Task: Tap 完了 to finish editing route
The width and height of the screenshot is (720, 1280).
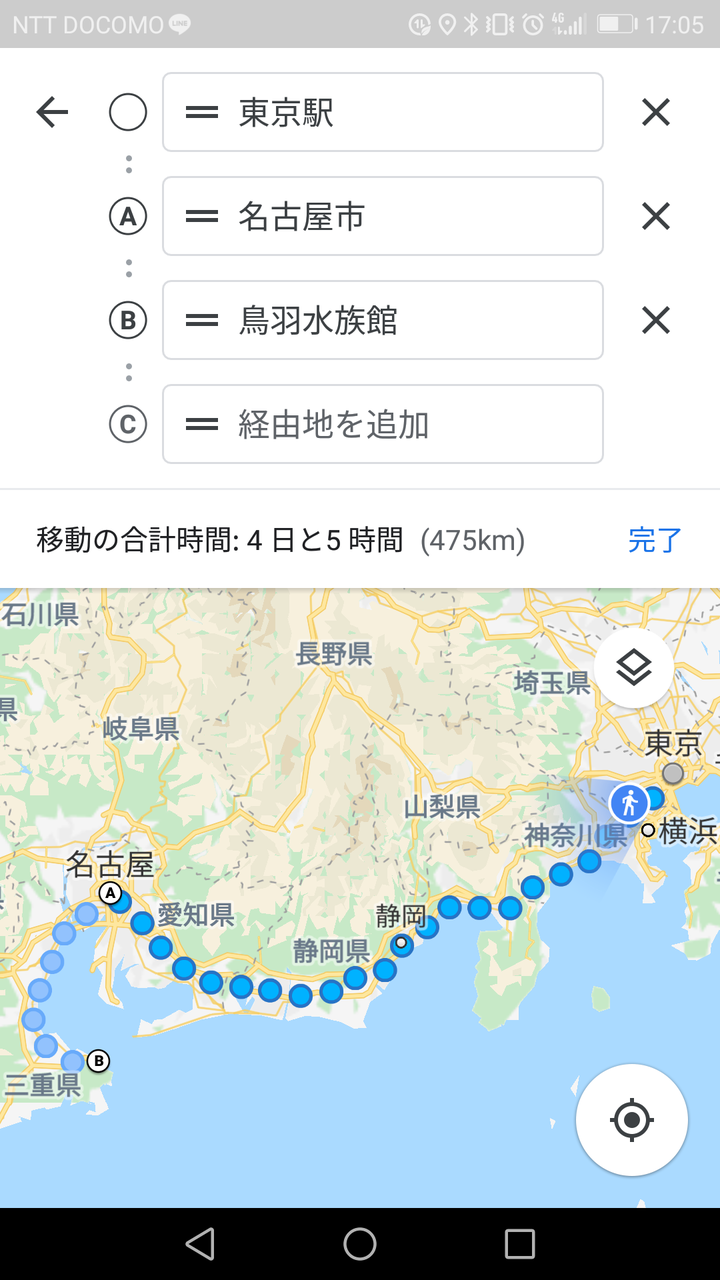Action: 655,541
